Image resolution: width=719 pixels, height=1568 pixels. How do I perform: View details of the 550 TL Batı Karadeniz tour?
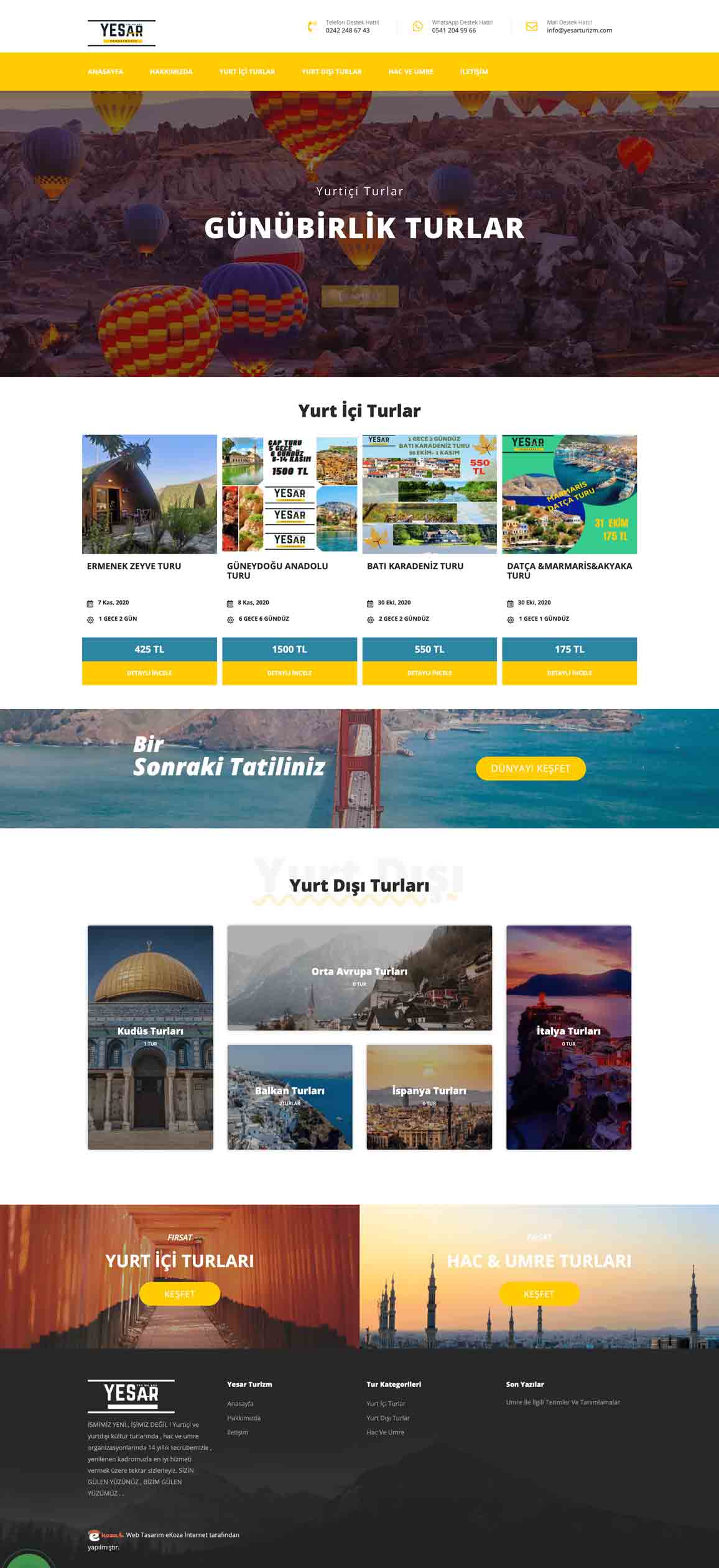(x=429, y=673)
